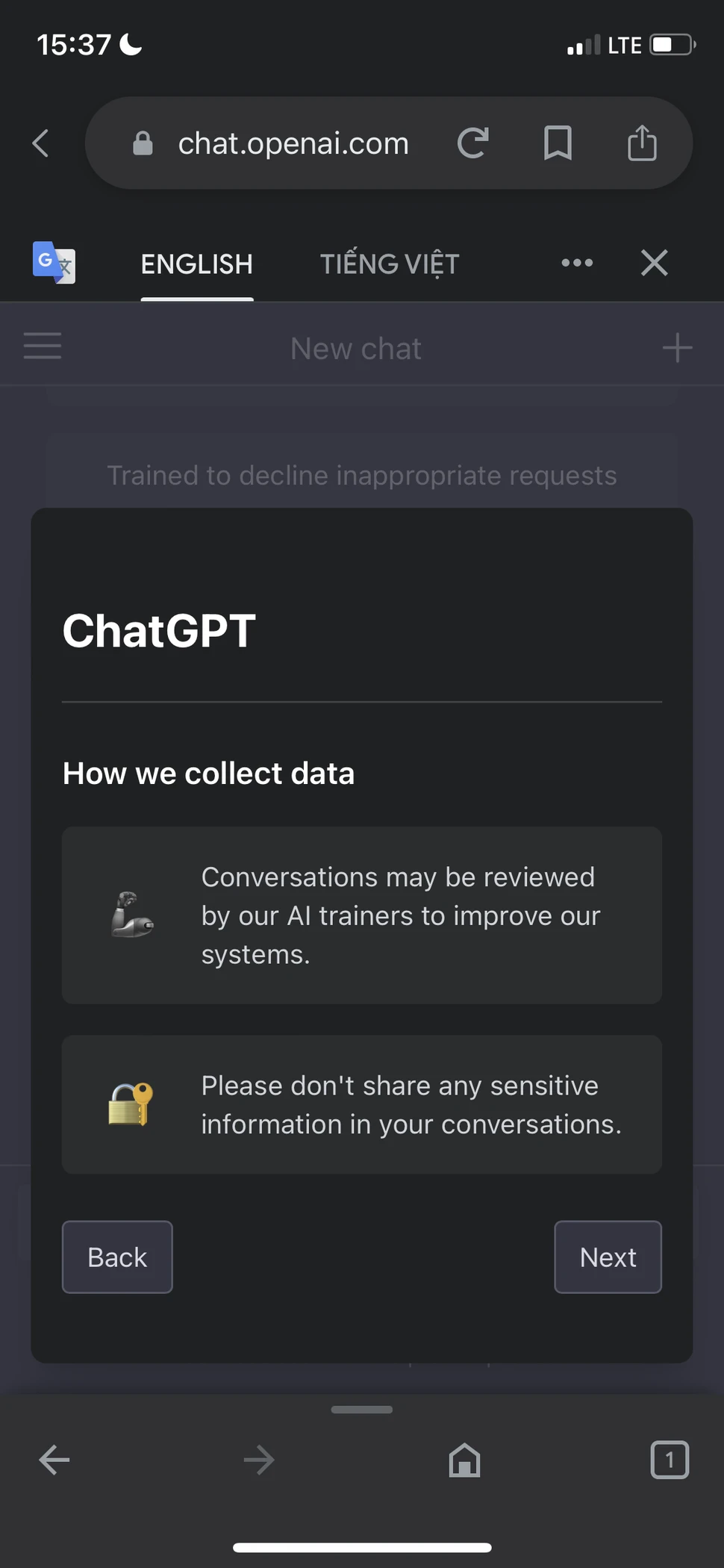Go forward using the bottom navigation arrow
The image size is (724, 1568).
pyautogui.click(x=258, y=1460)
